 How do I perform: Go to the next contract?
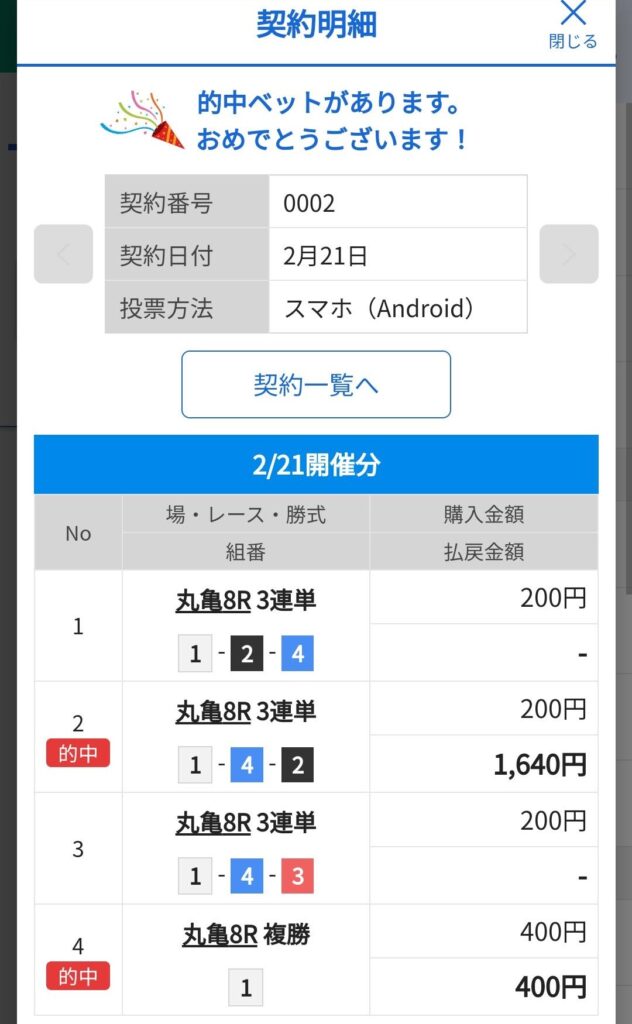tap(568, 254)
